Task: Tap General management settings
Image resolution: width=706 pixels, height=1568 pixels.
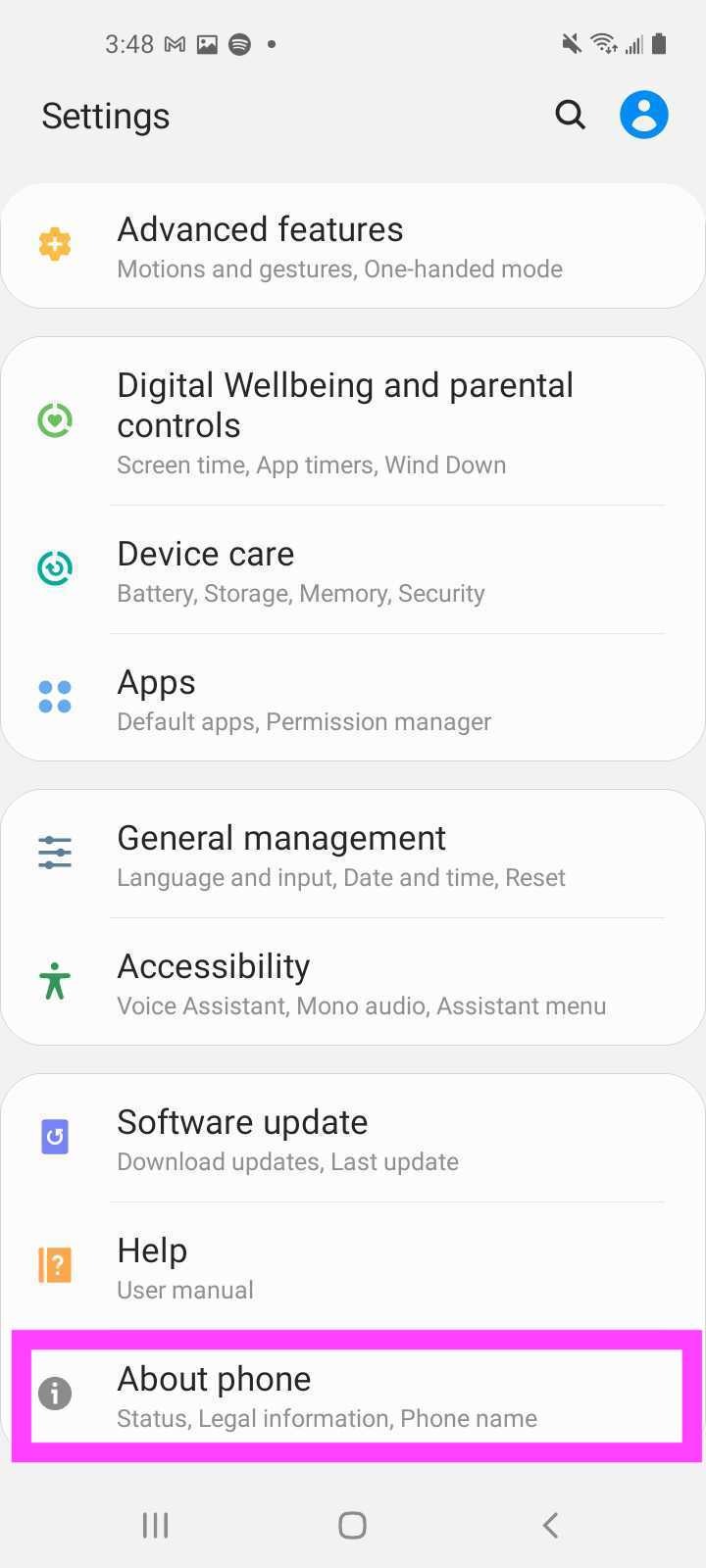Action: pos(353,852)
